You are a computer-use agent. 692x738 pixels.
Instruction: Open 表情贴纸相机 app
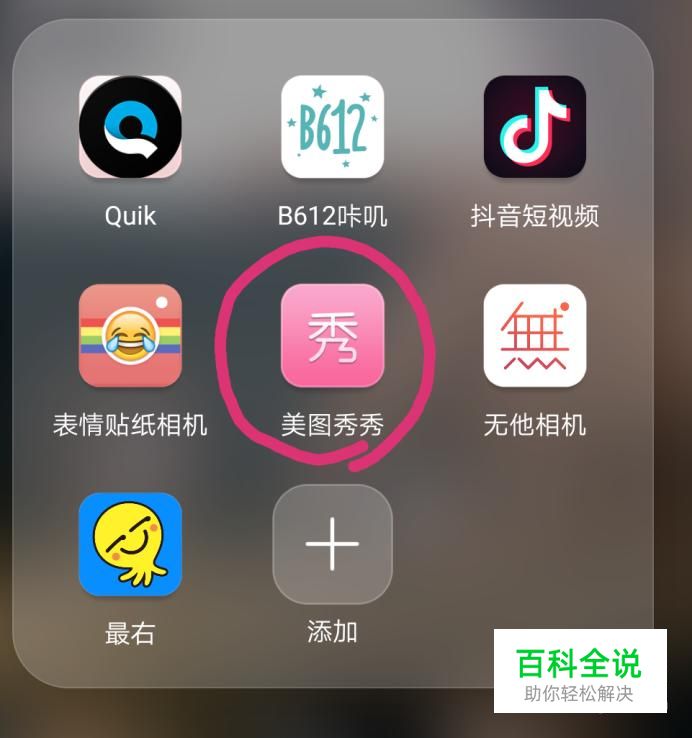click(130, 336)
